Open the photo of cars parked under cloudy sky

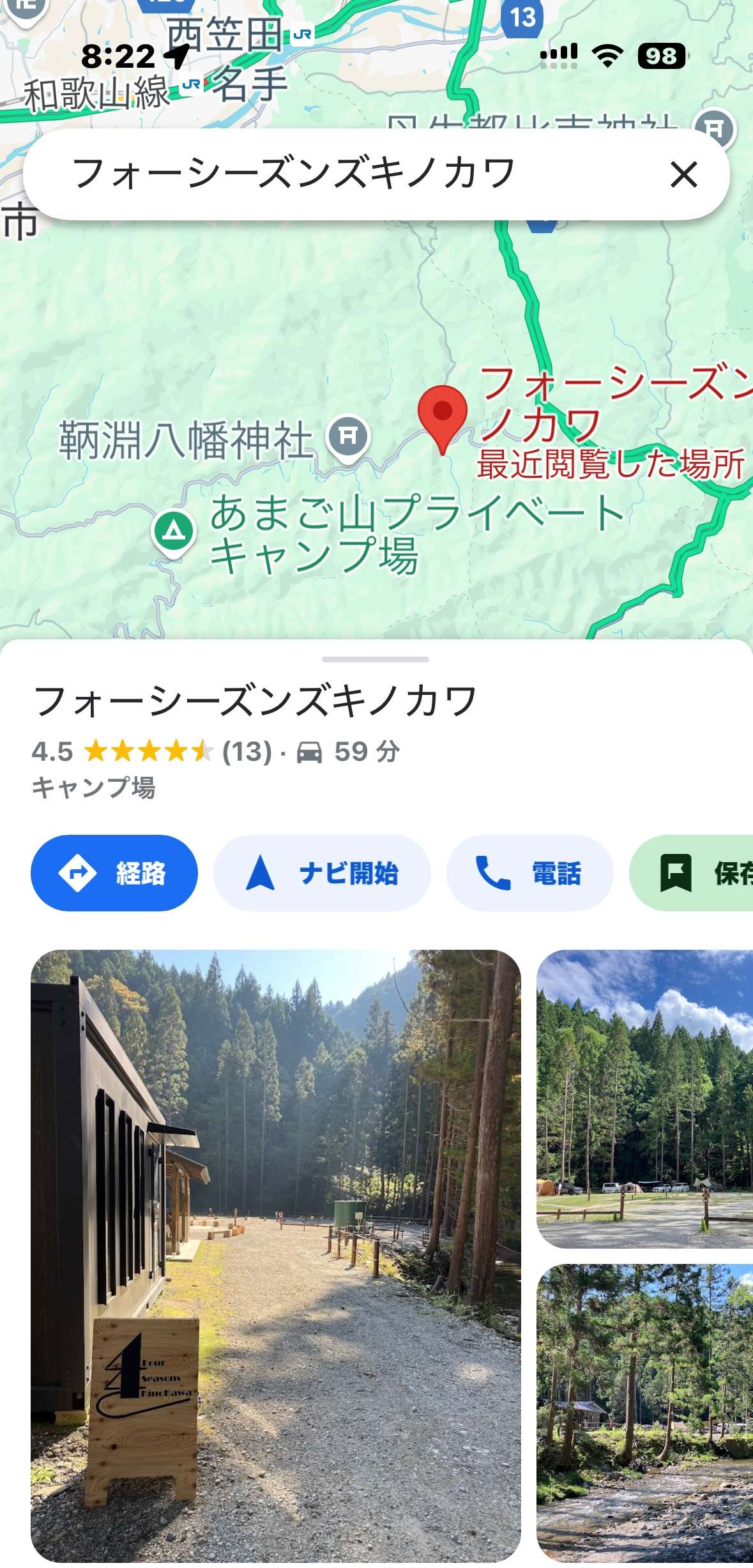tap(644, 1099)
